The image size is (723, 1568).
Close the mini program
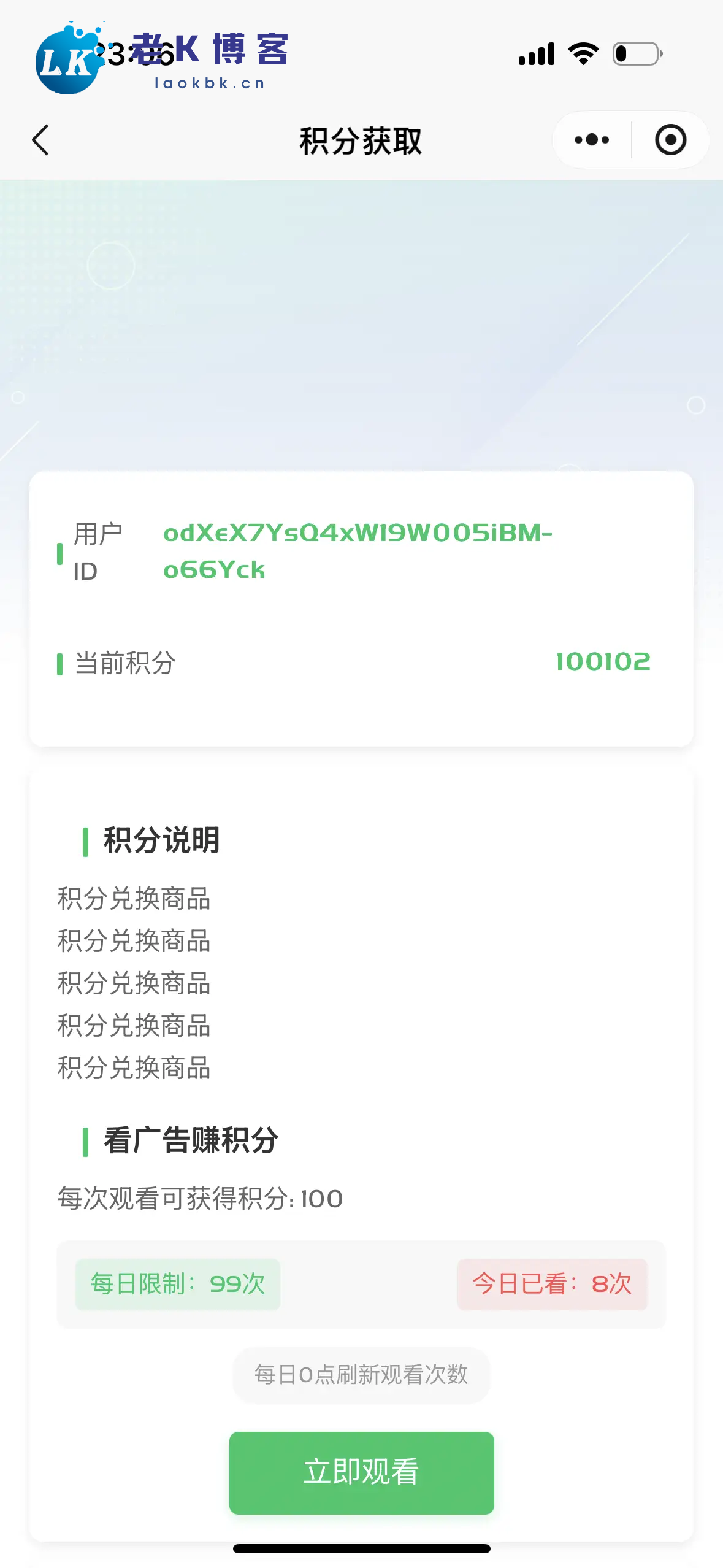[670, 140]
